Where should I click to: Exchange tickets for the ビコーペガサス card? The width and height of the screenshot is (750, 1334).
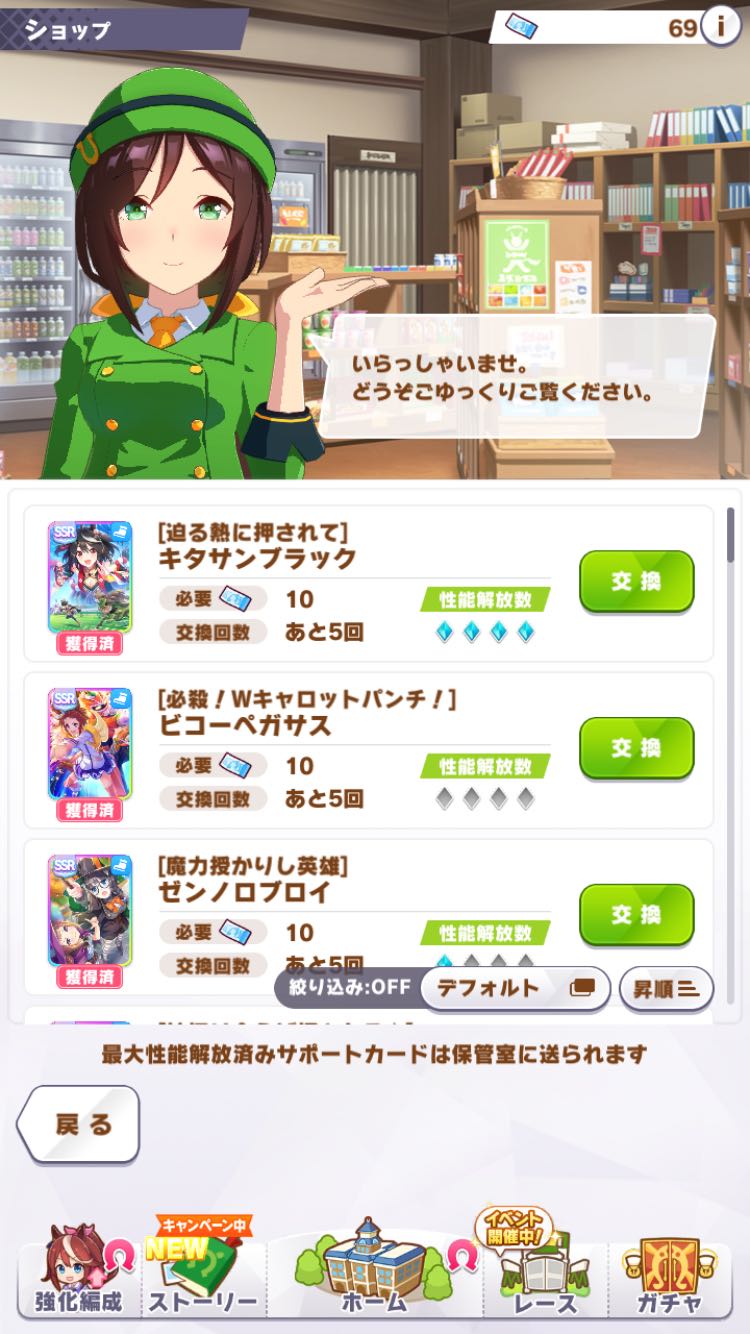pos(636,748)
